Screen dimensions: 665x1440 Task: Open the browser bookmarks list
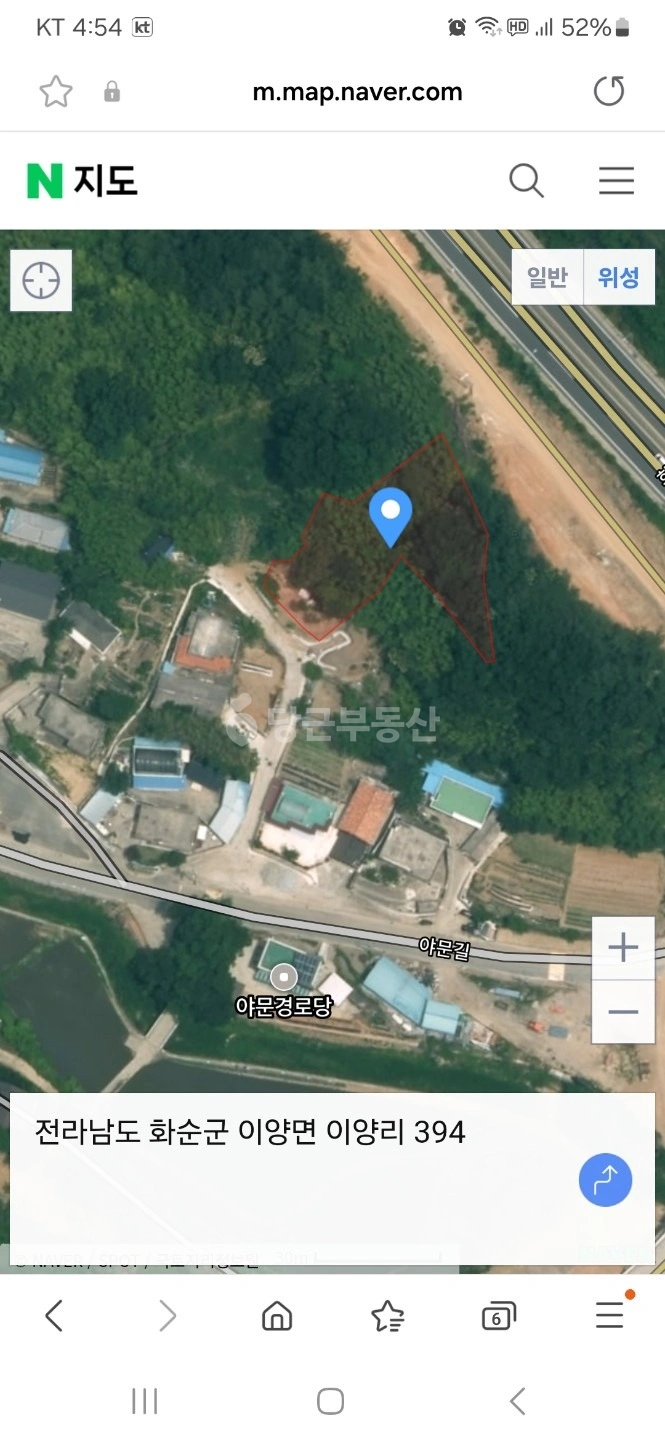pyautogui.click(x=387, y=1316)
